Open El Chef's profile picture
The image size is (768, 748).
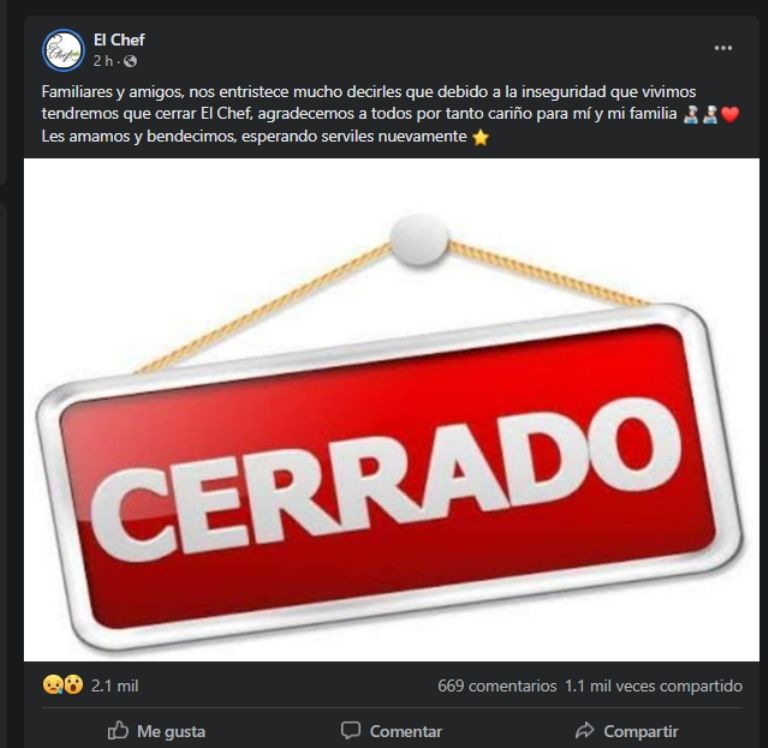coord(63,50)
